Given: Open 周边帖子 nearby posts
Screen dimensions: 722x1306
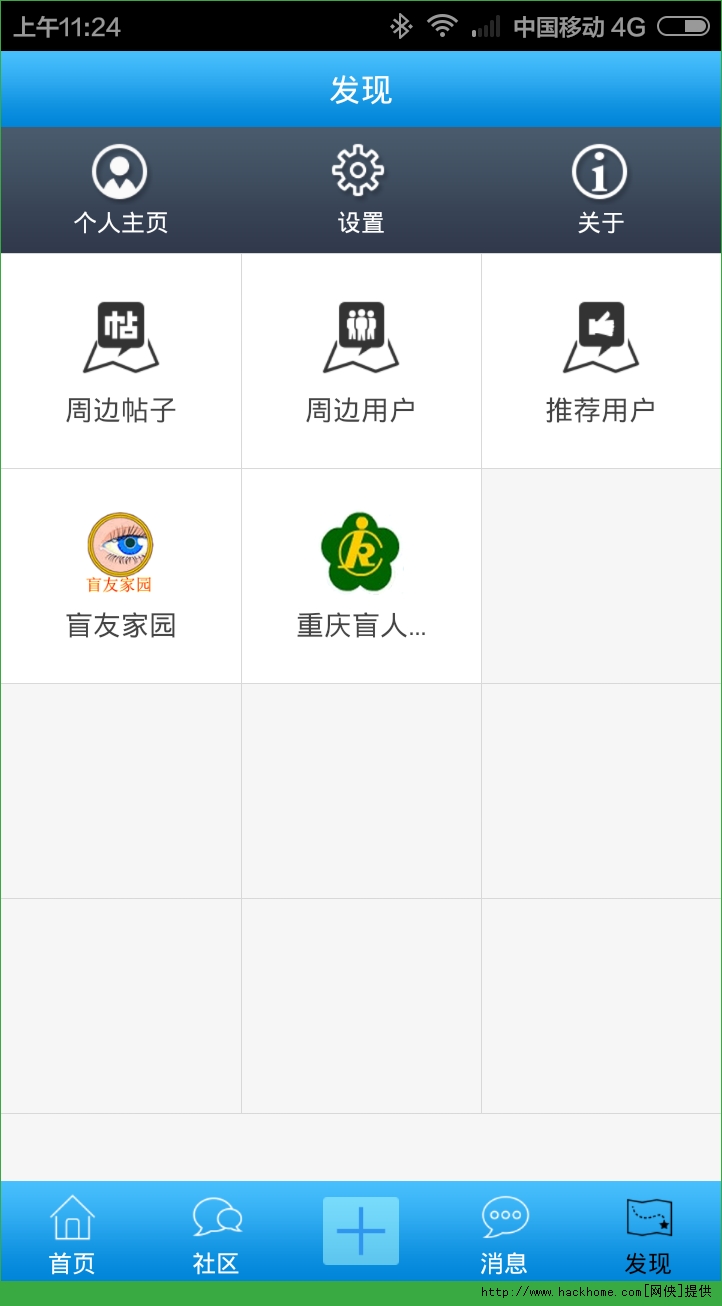Looking at the screenshot, I should click(x=121, y=361).
